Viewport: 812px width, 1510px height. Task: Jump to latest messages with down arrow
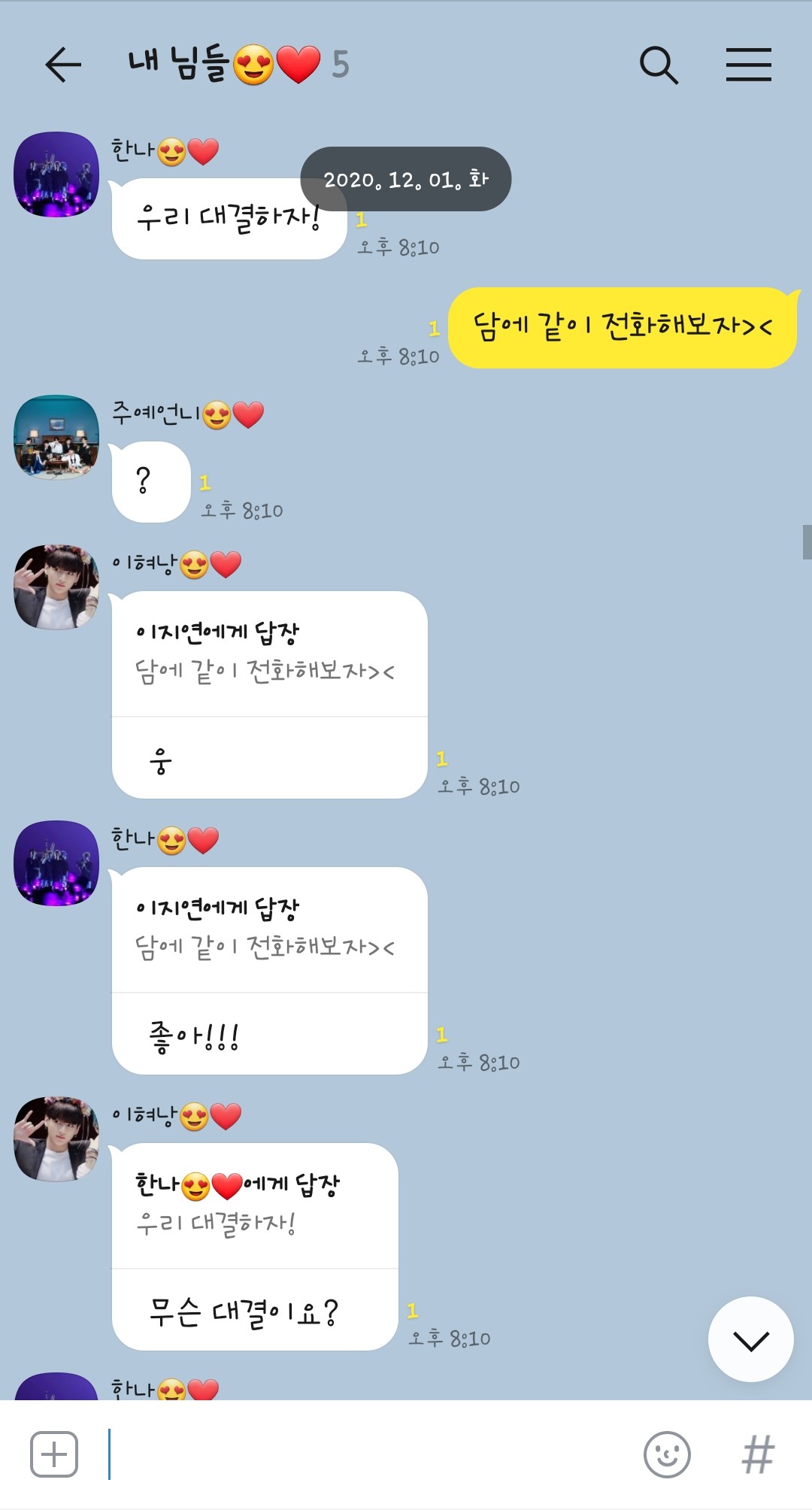point(751,1339)
